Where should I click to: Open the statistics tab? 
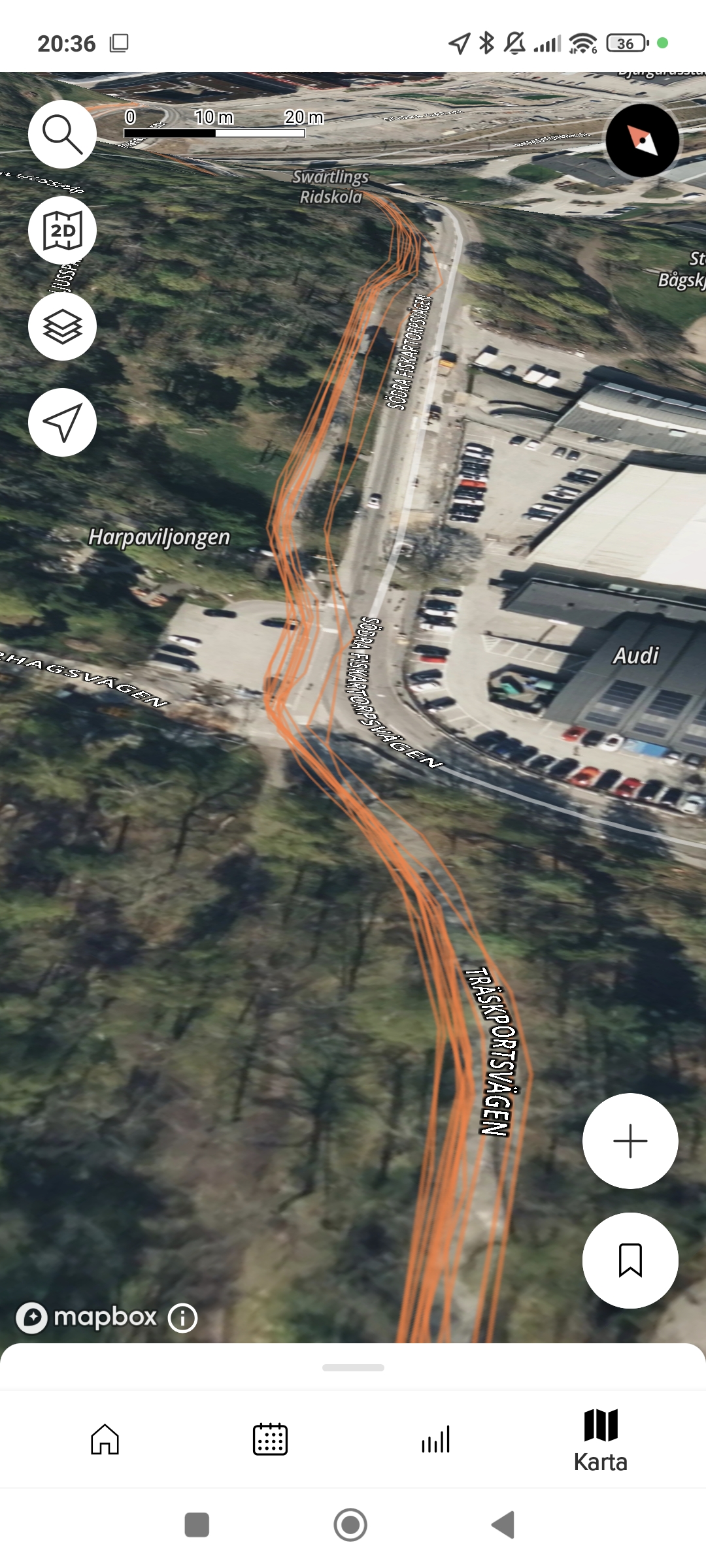click(435, 1439)
